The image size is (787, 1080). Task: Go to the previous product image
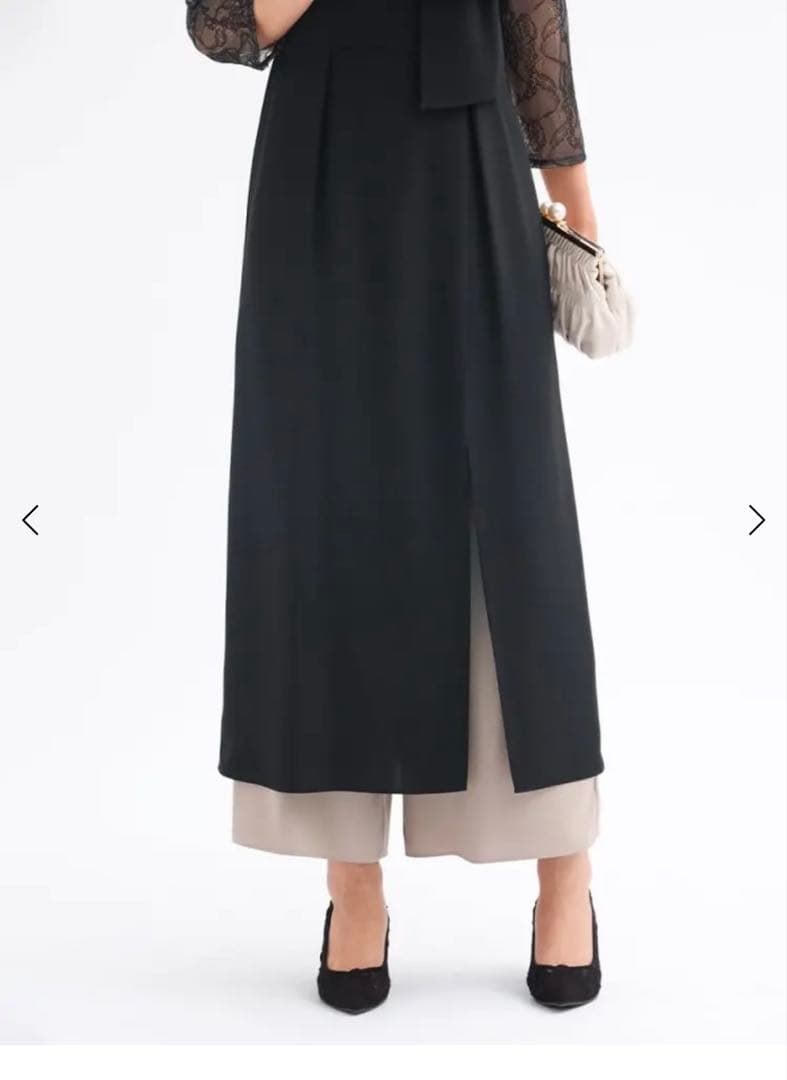click(x=31, y=520)
